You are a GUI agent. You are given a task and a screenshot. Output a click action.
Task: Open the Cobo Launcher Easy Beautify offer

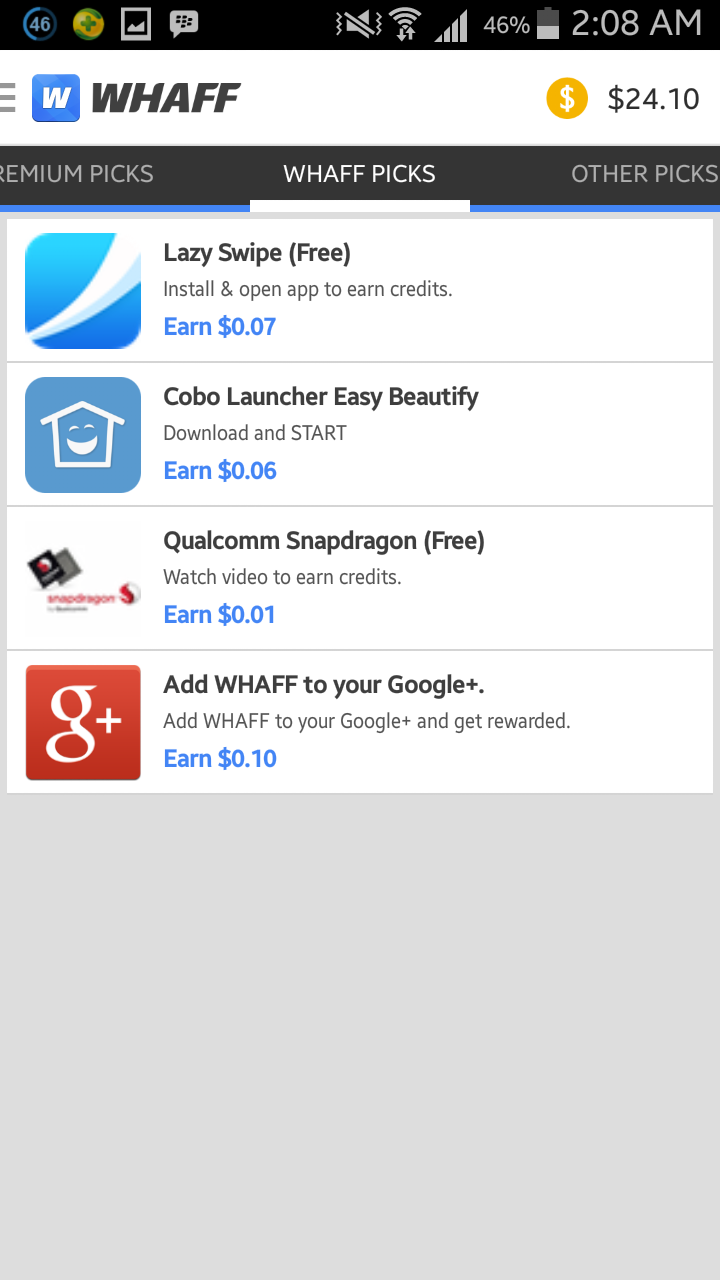click(360, 435)
